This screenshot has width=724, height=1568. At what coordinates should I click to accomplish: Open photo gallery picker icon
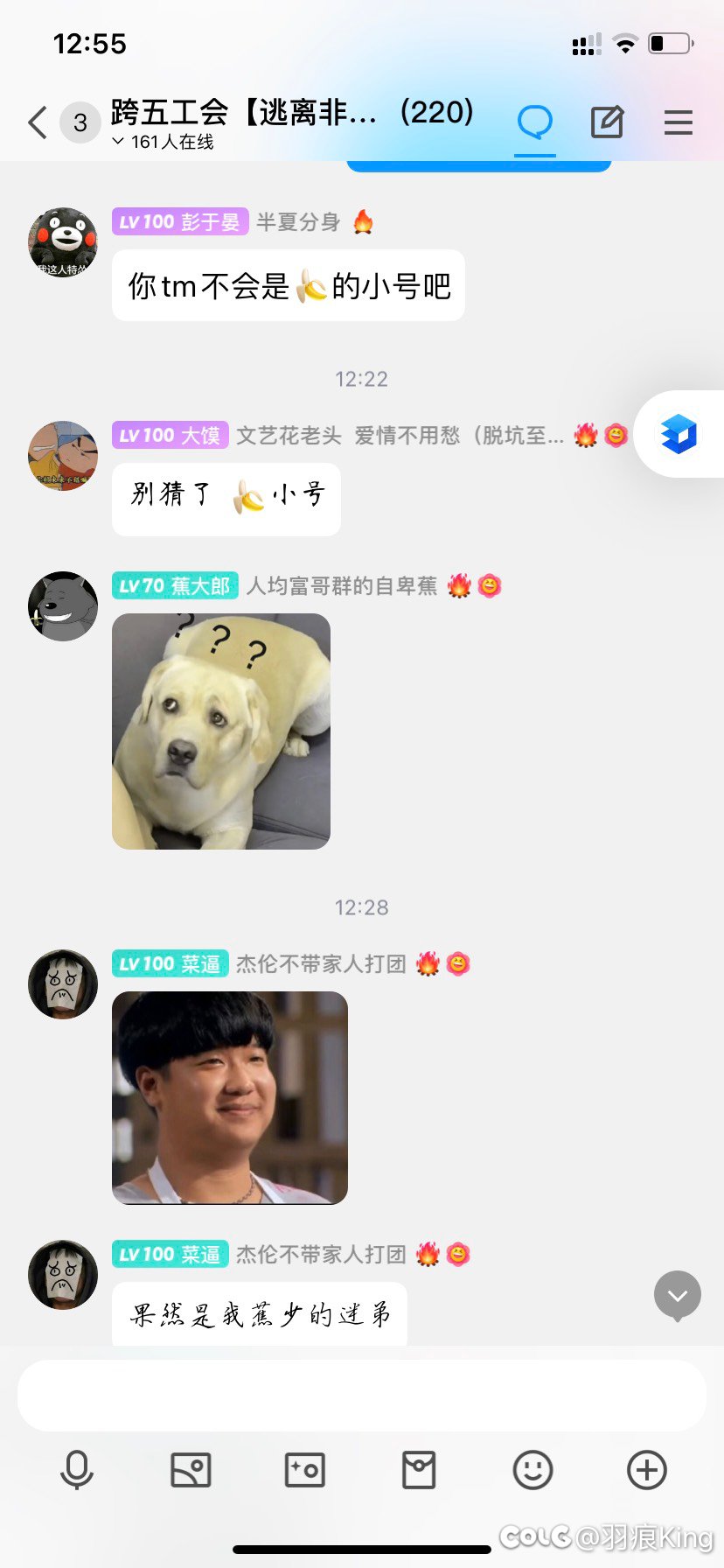191,1470
